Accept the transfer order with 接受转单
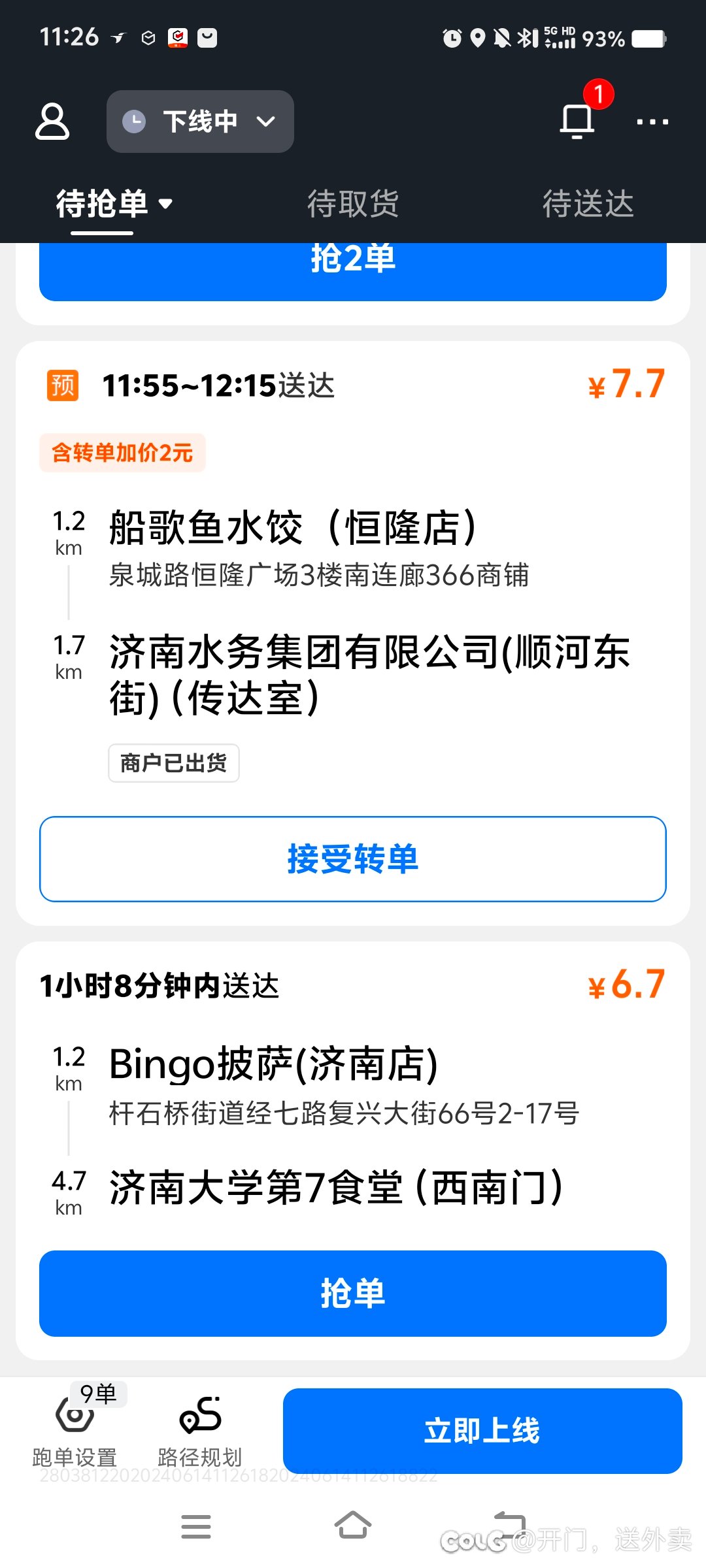 pos(353,859)
